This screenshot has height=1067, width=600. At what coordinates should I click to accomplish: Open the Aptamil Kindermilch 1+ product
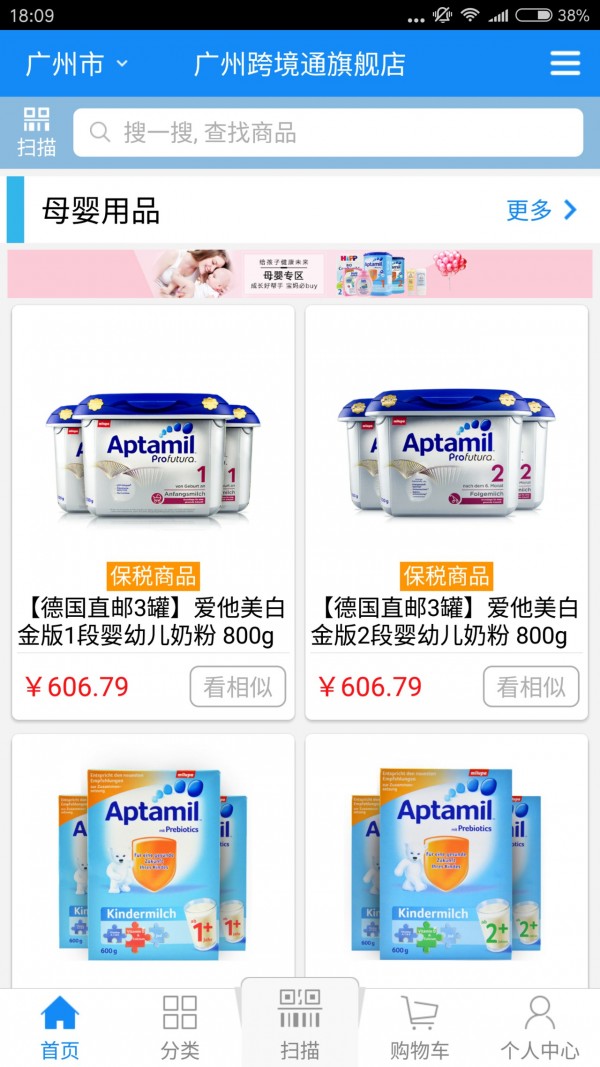153,862
